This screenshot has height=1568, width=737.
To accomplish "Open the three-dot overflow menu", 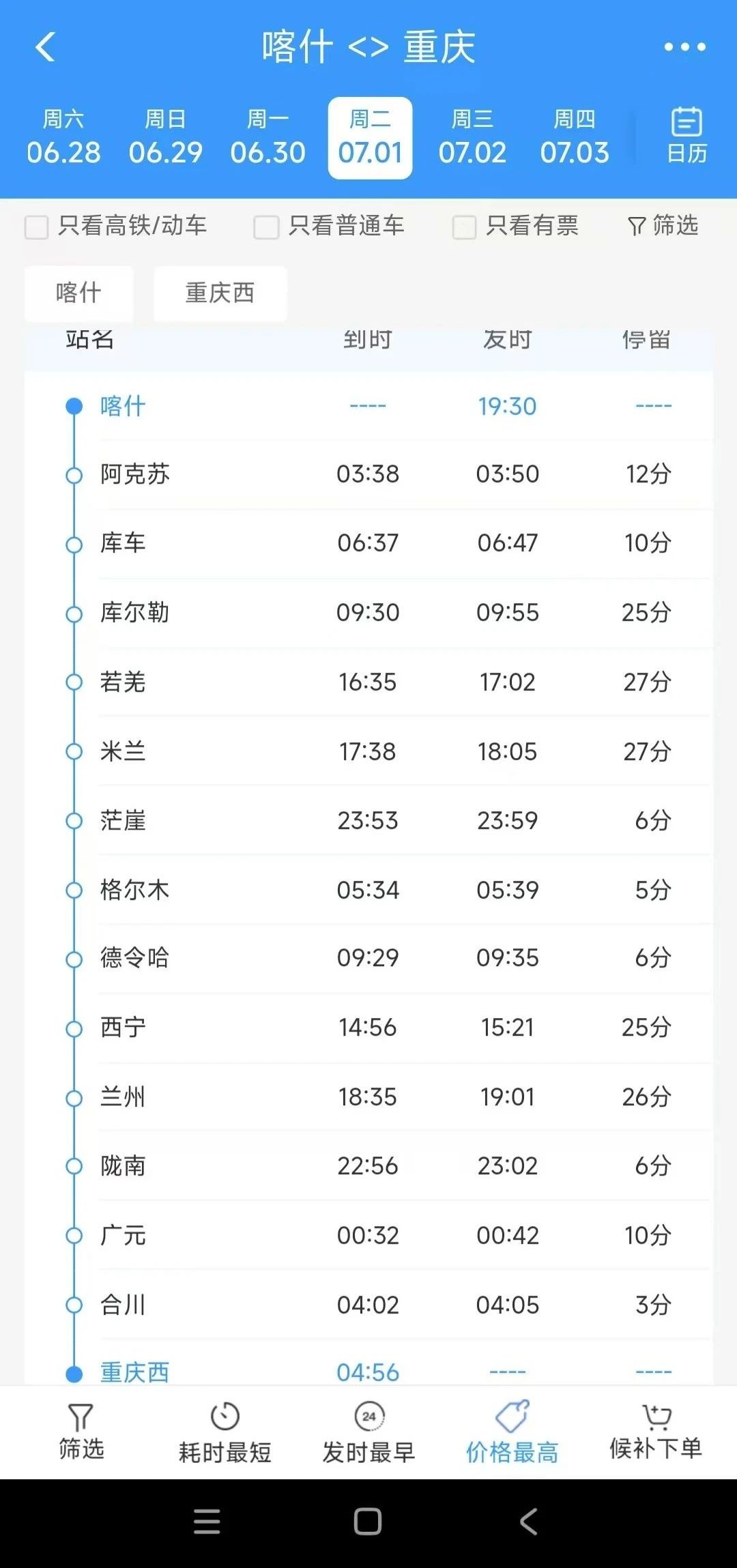I will pos(684,47).
